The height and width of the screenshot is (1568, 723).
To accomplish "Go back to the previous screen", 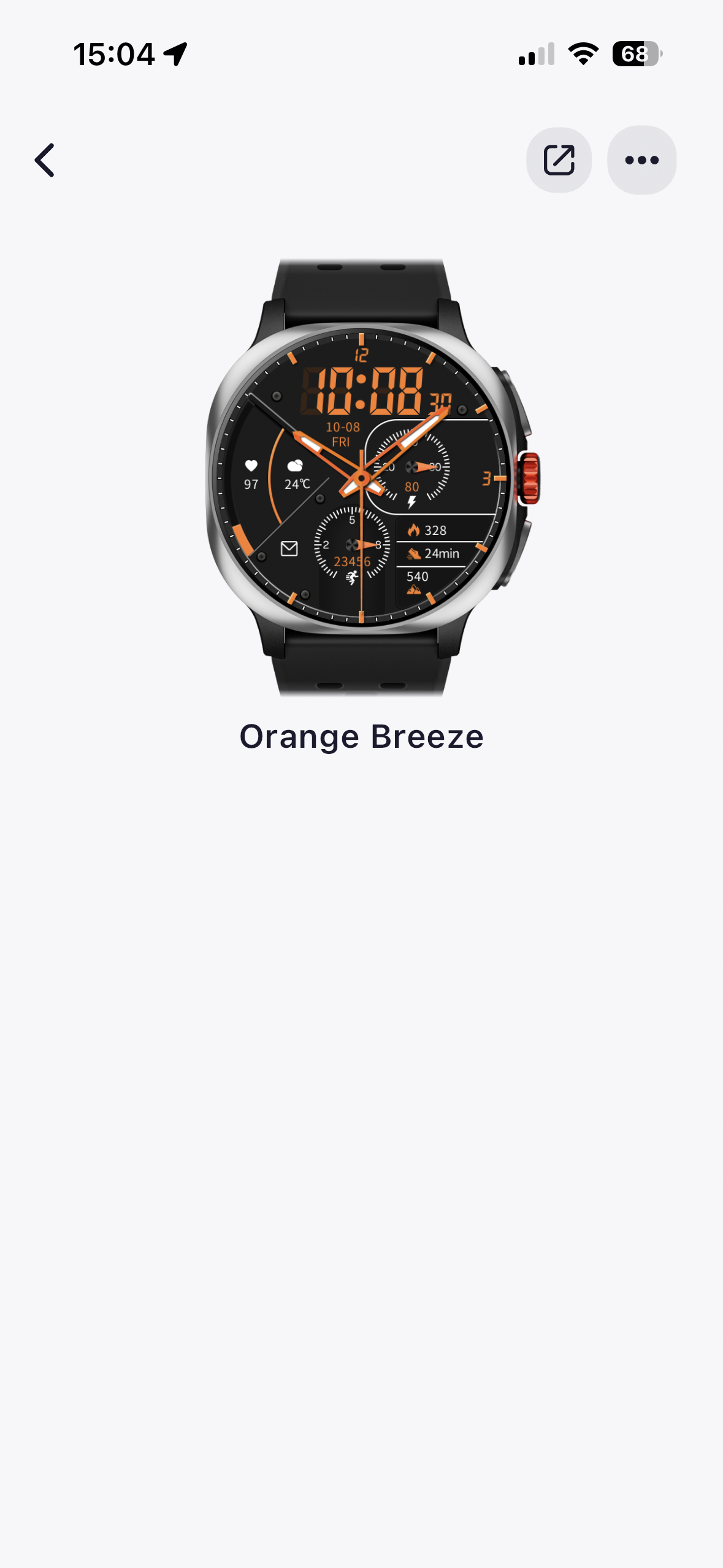I will pyautogui.click(x=45, y=160).
